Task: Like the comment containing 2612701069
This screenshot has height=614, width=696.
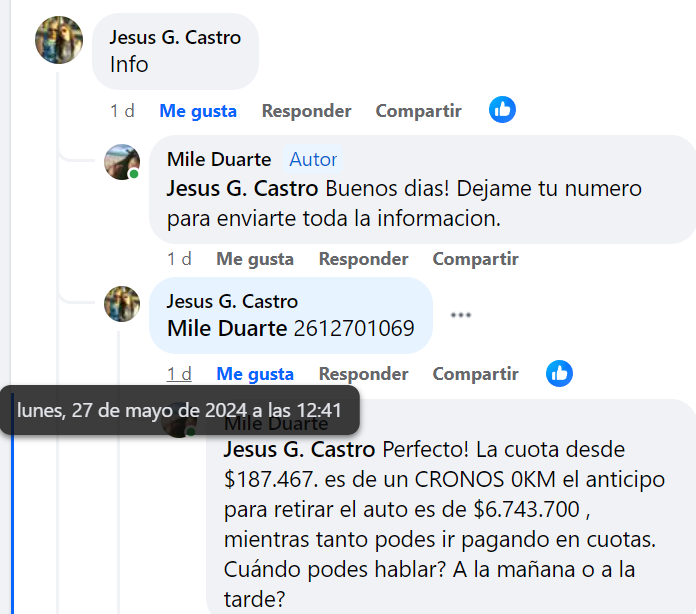Action: coord(255,374)
